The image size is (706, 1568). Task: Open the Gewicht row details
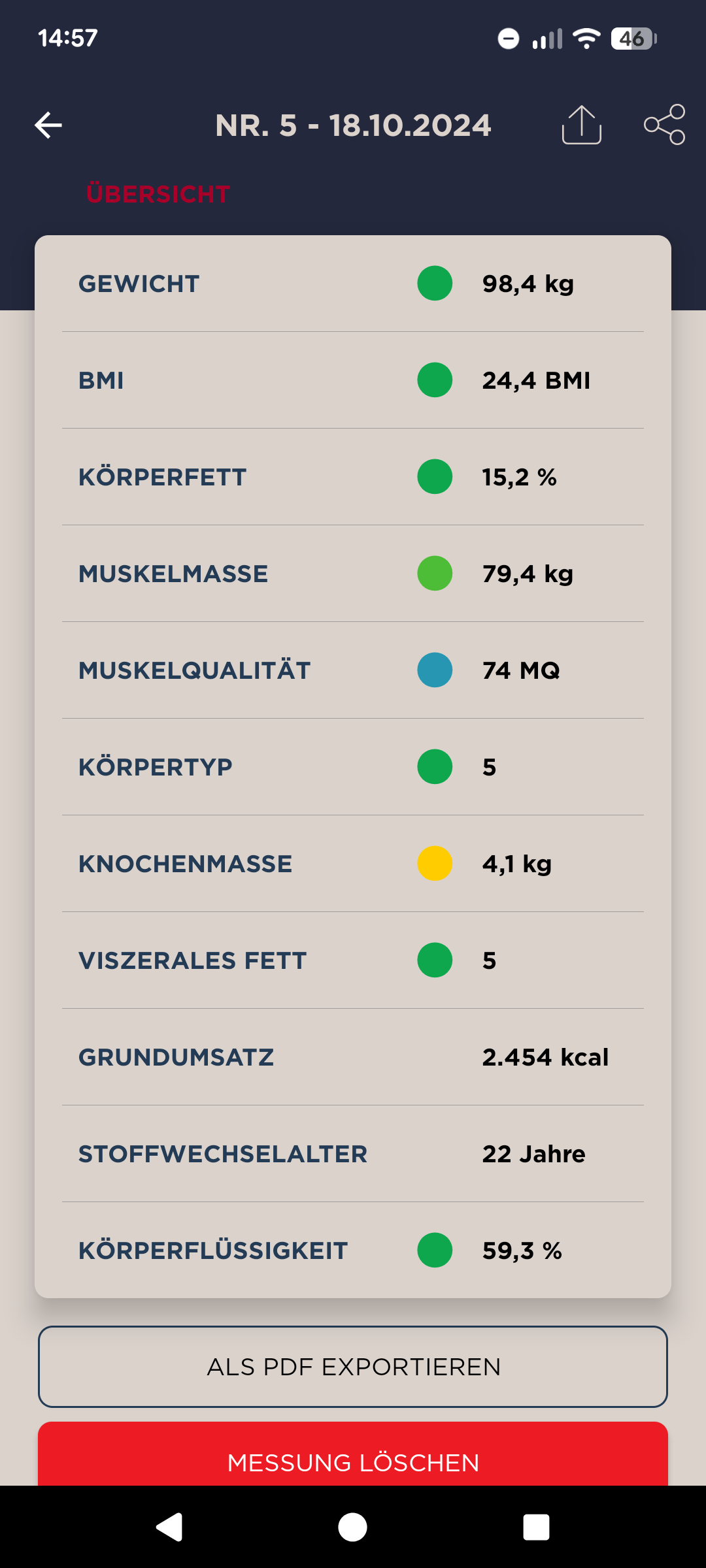(x=353, y=284)
